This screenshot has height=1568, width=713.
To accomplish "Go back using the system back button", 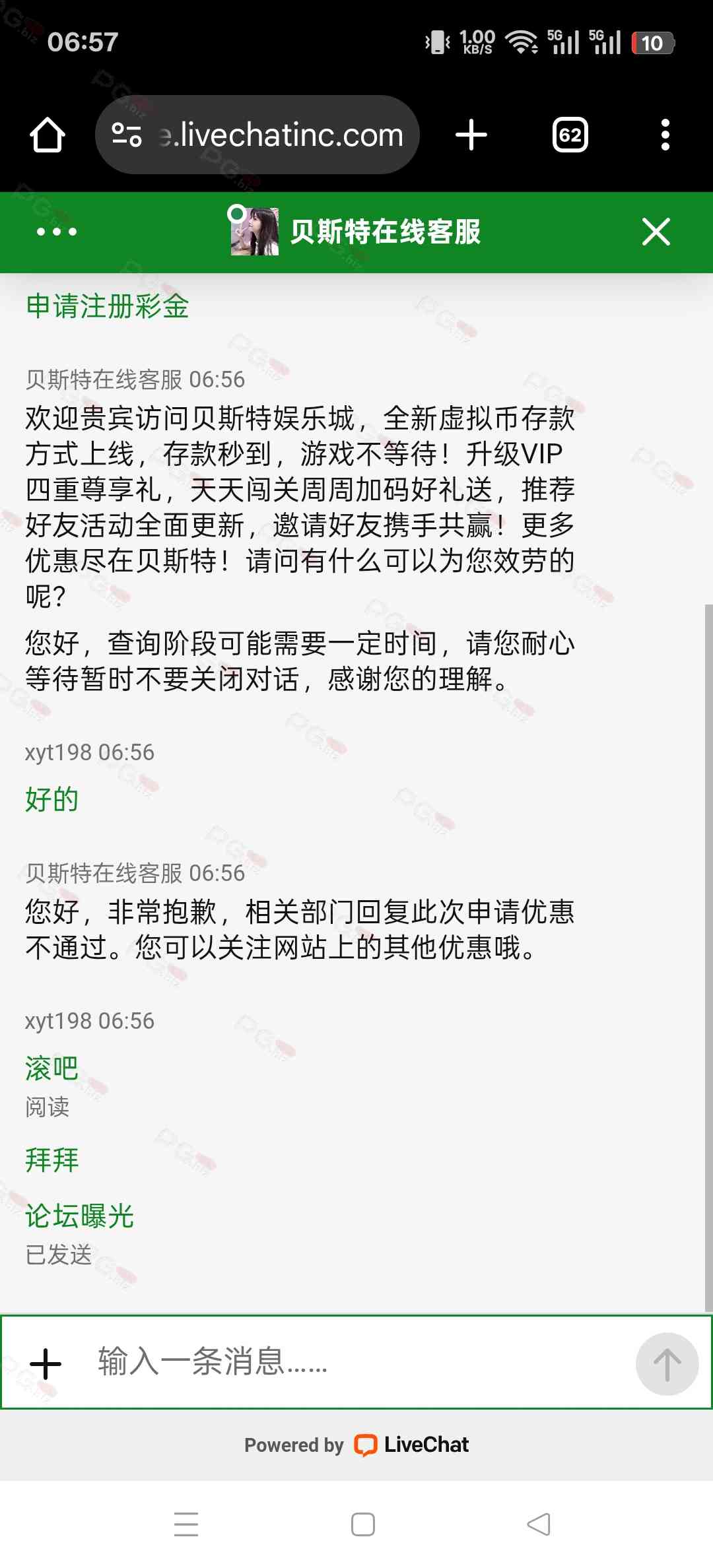I will 539,1524.
